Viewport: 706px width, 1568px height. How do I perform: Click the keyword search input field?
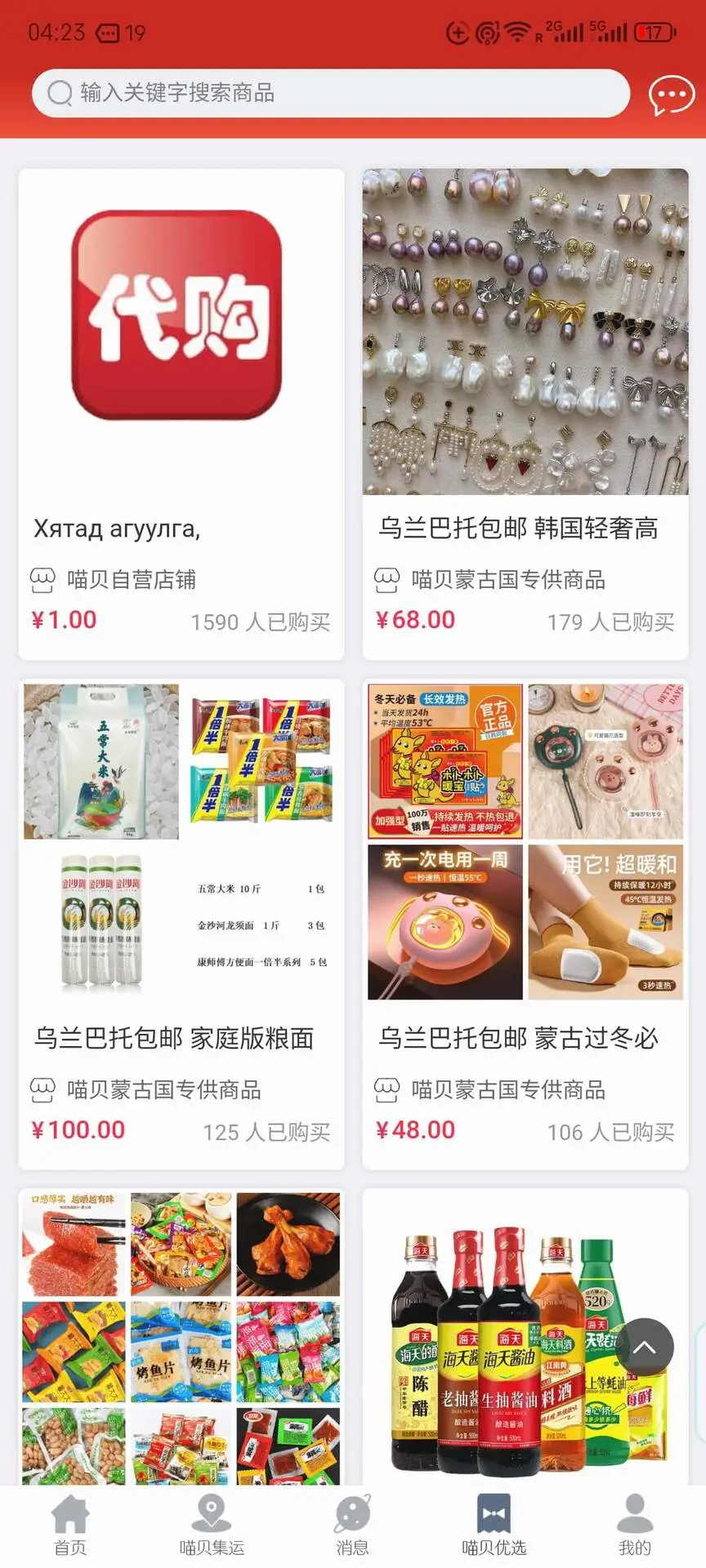pos(327,93)
